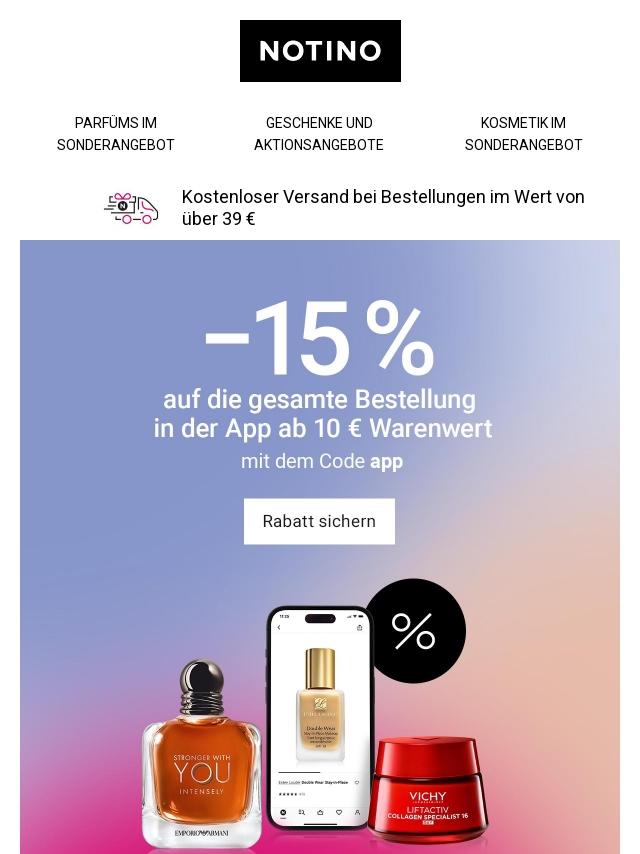Go to Geschenke und Aktionsangebote
The image size is (640, 854).
point(319,134)
